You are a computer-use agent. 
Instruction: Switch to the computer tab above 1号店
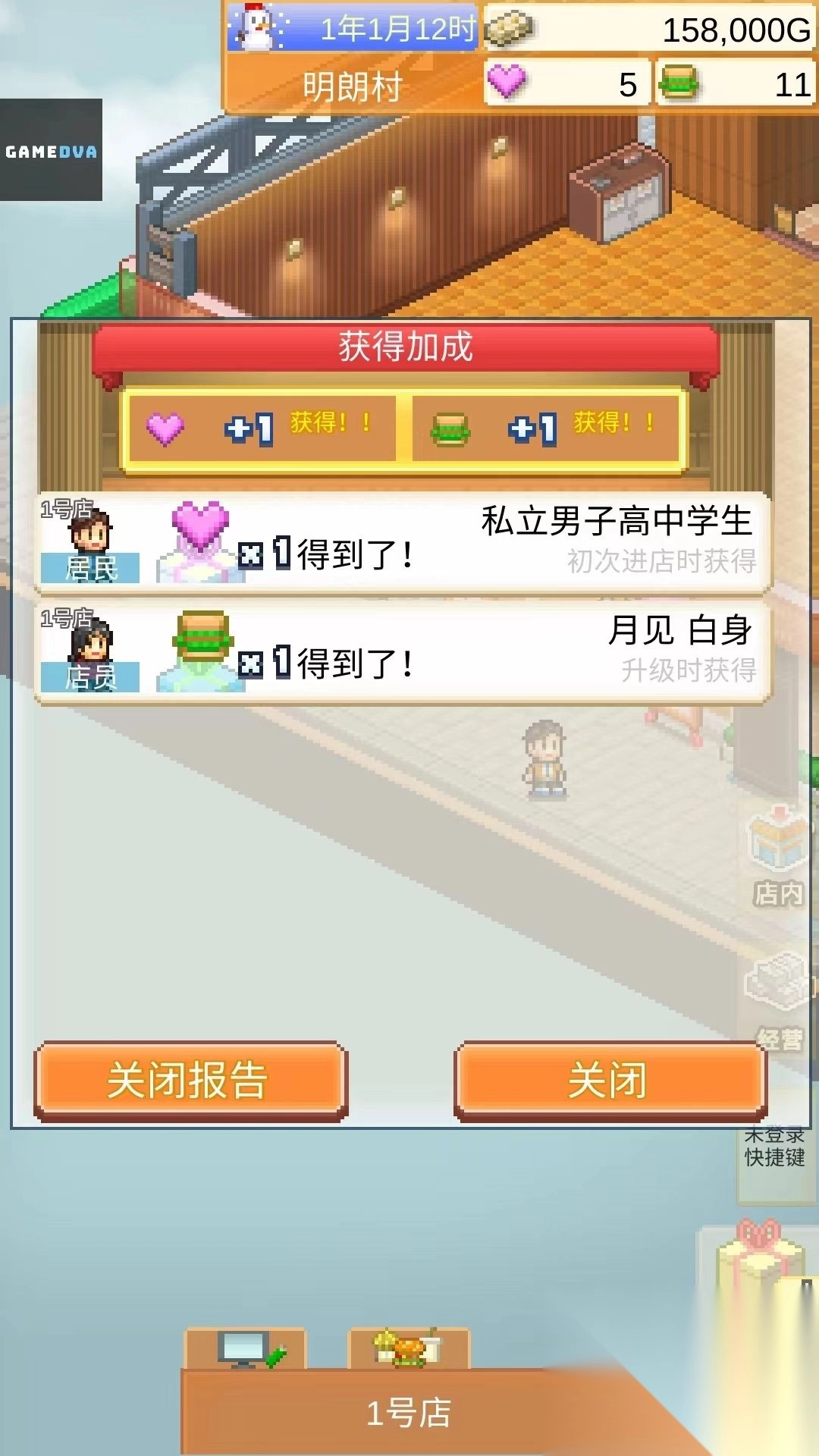point(245,1350)
